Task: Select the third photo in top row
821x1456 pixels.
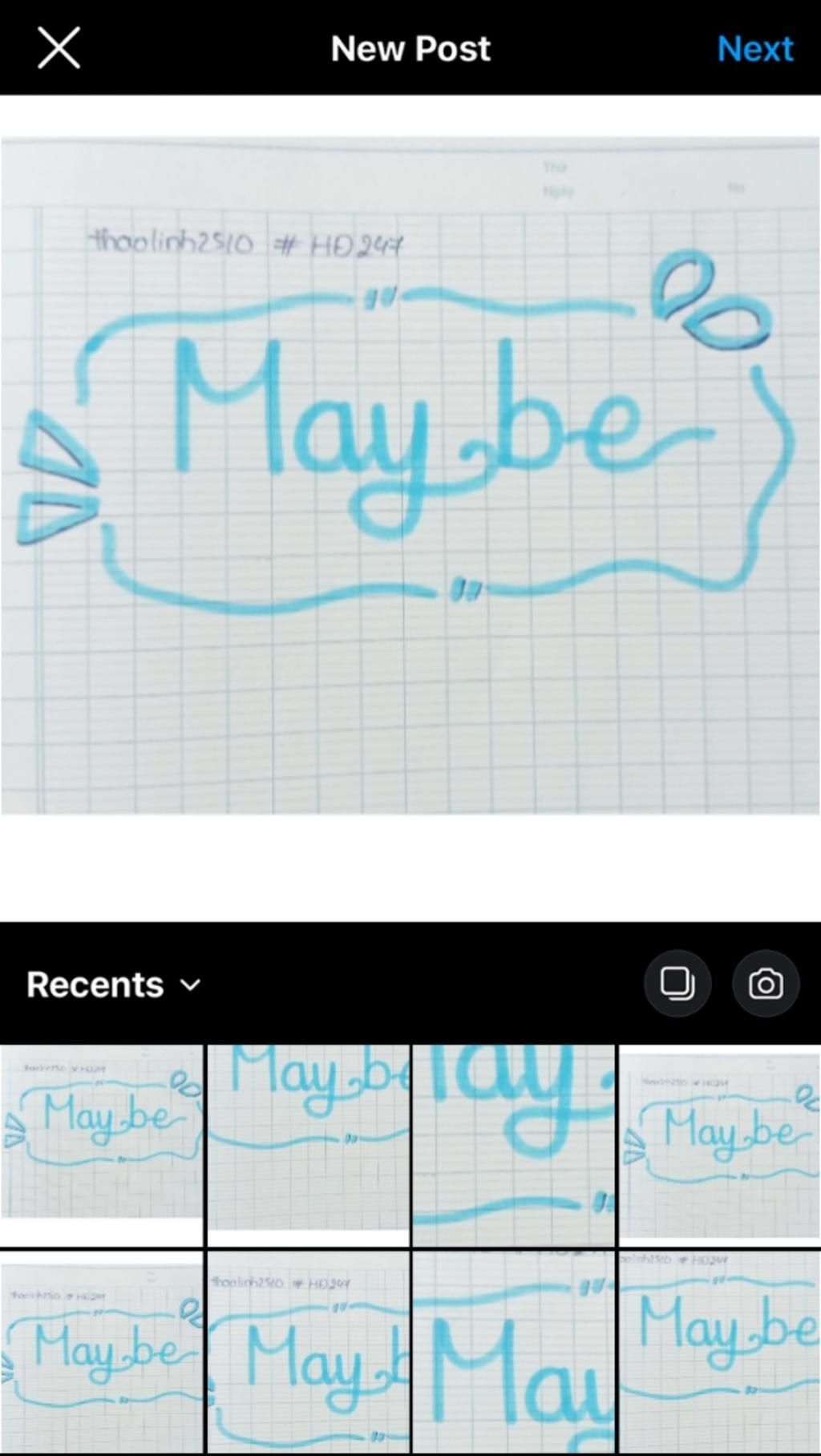Action: (x=513, y=1145)
